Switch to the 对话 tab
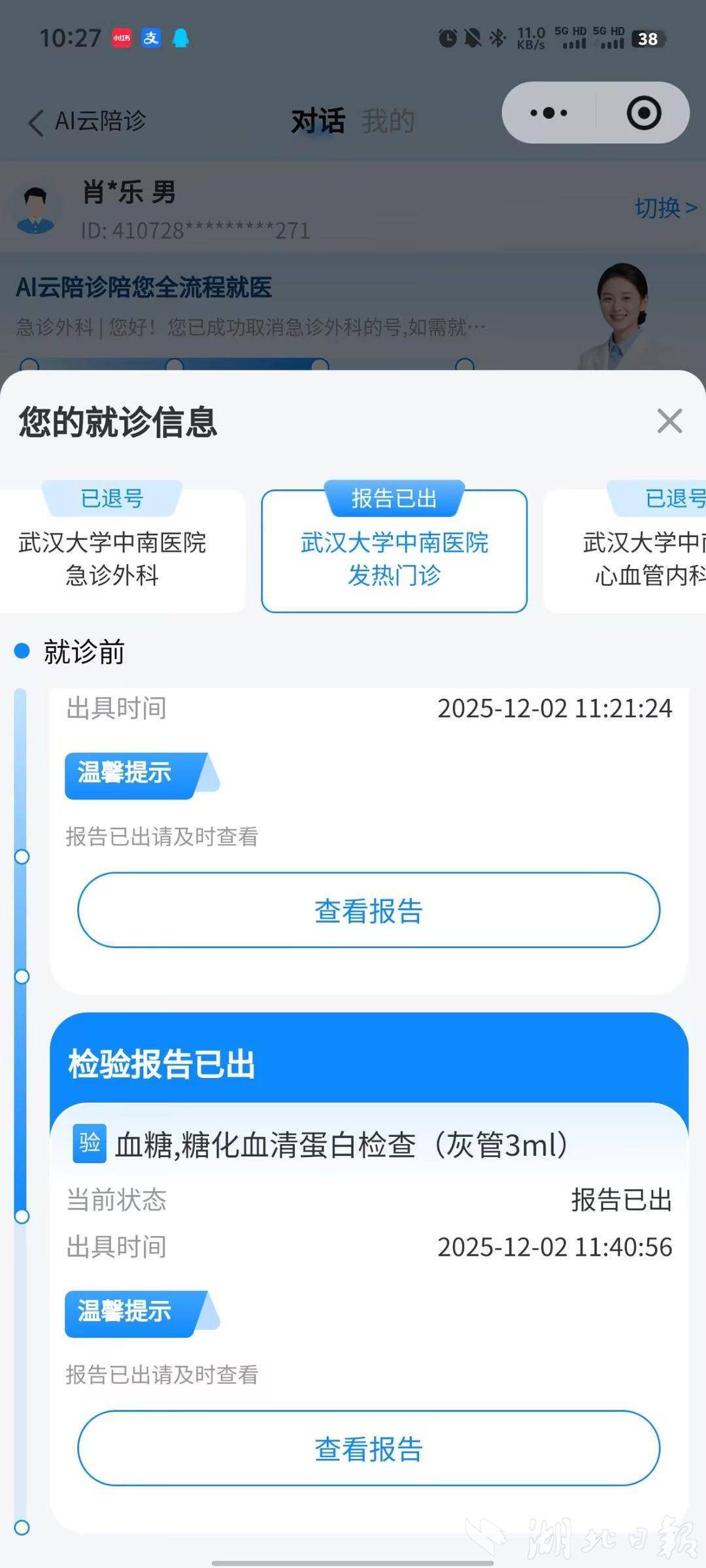The image size is (706, 1568). click(318, 122)
